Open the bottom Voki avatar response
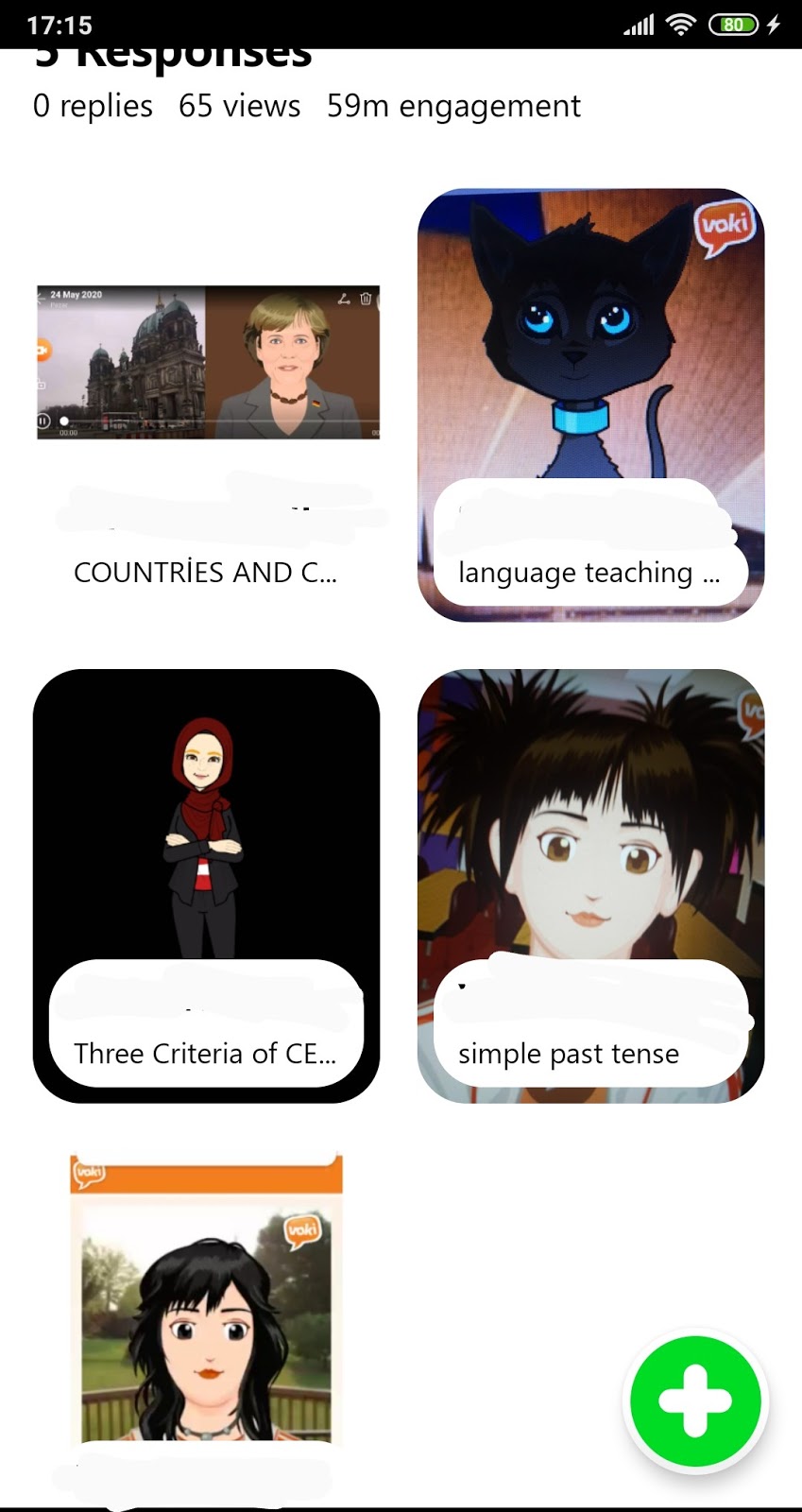This screenshot has height=1512, width=802. [x=206, y=1314]
